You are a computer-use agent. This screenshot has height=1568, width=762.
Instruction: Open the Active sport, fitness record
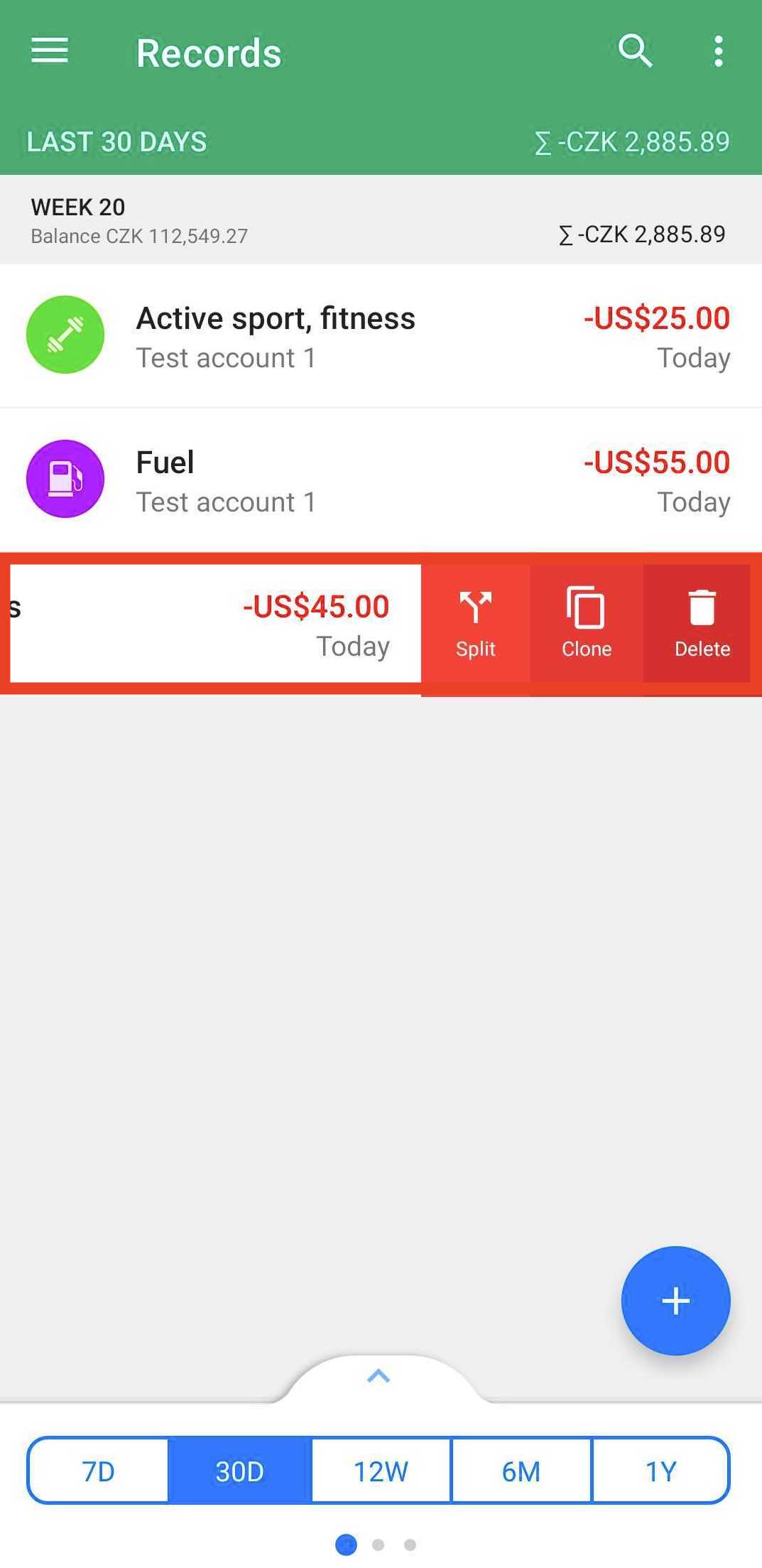[x=381, y=335]
